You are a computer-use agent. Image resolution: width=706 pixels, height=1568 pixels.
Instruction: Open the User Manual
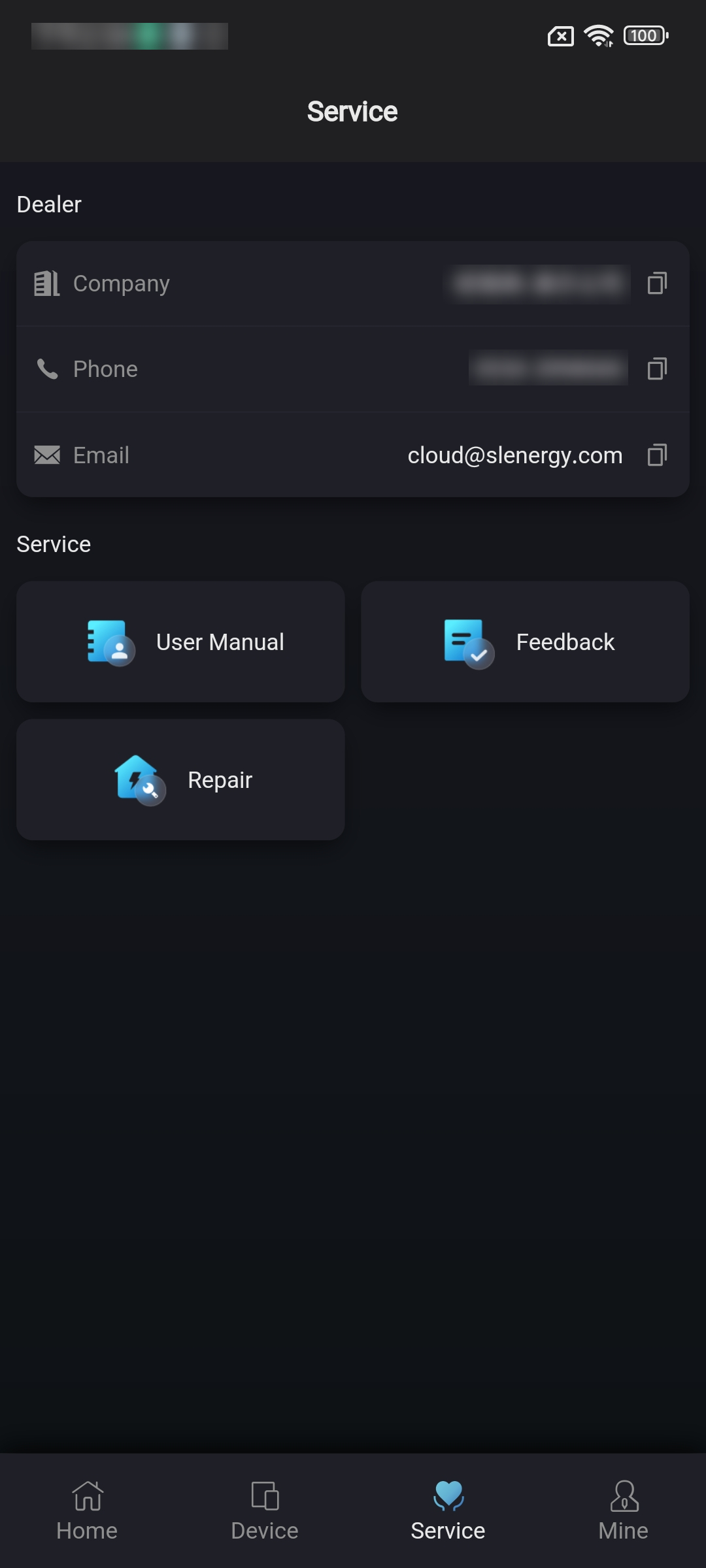[x=180, y=642]
